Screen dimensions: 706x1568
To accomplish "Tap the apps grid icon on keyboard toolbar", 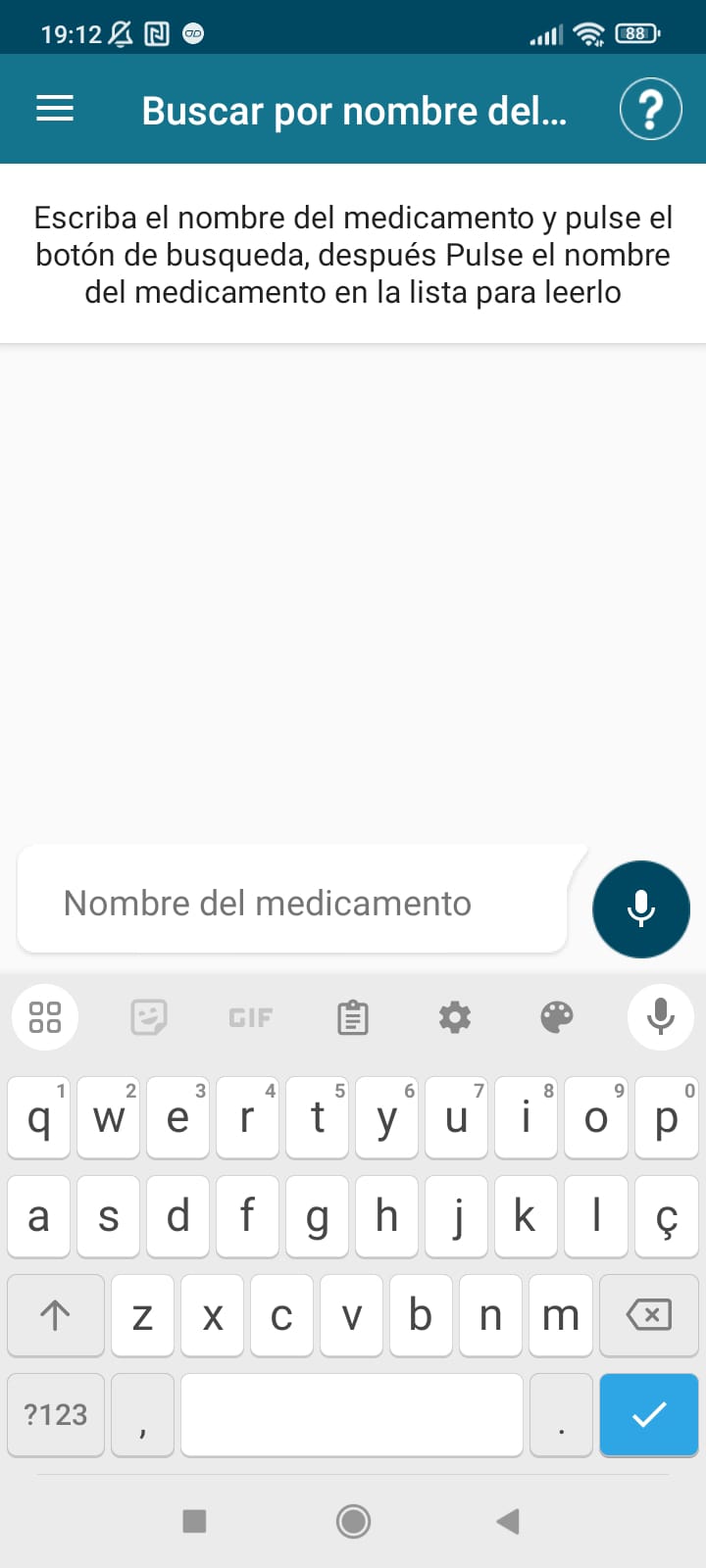I will click(44, 1017).
